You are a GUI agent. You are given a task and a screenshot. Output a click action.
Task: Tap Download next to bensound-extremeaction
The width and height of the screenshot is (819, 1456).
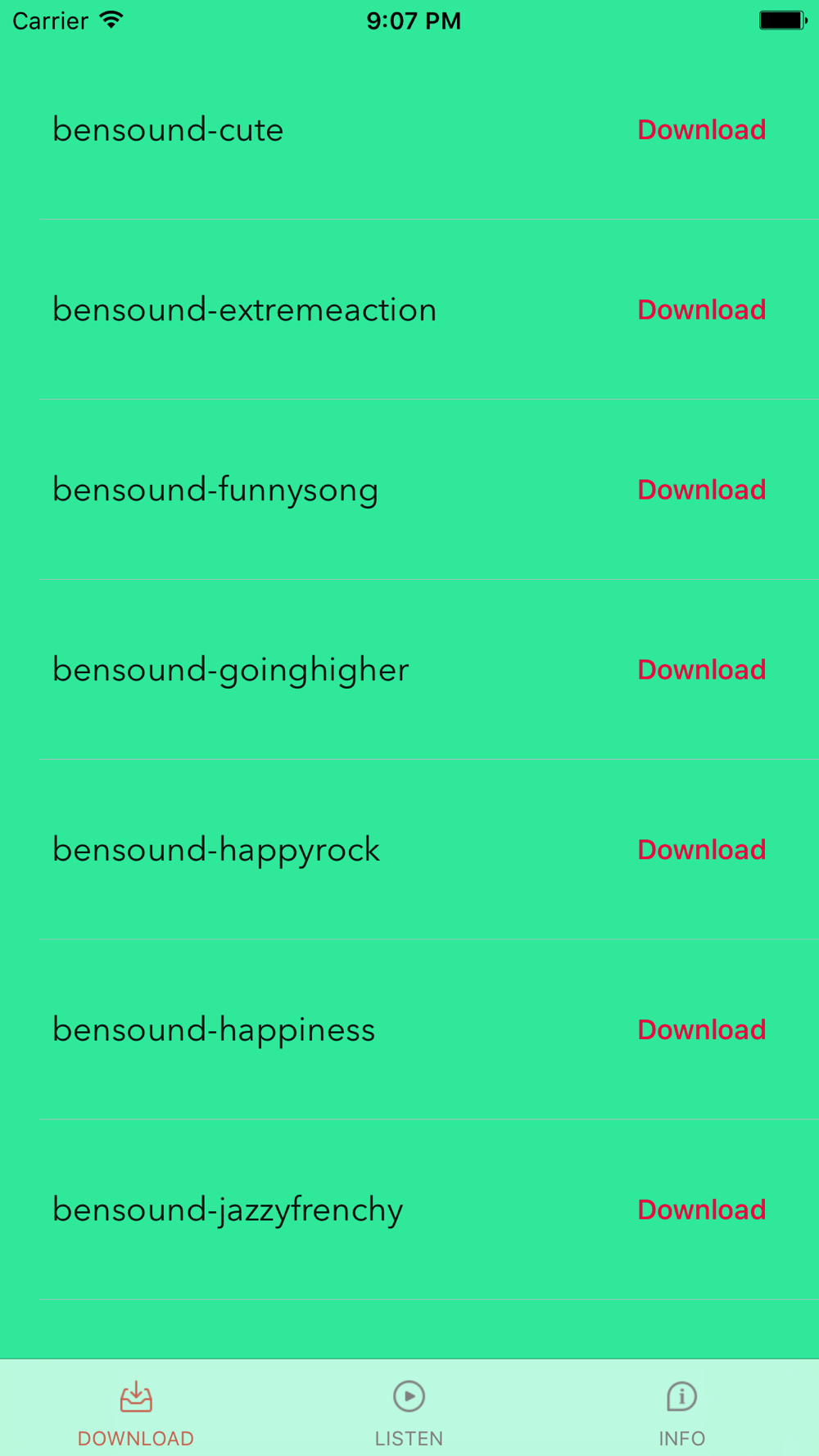pos(702,310)
